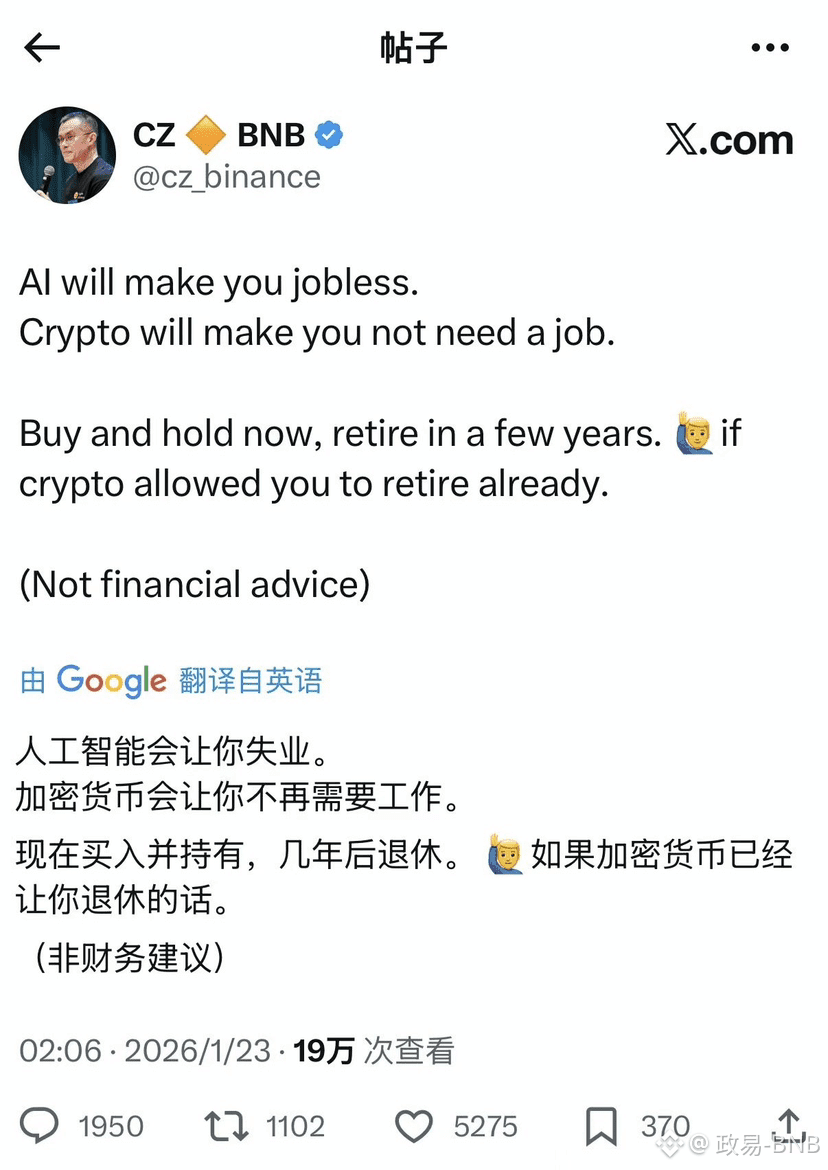
Task: Click the Google logo in translation bar
Action: click(x=112, y=680)
